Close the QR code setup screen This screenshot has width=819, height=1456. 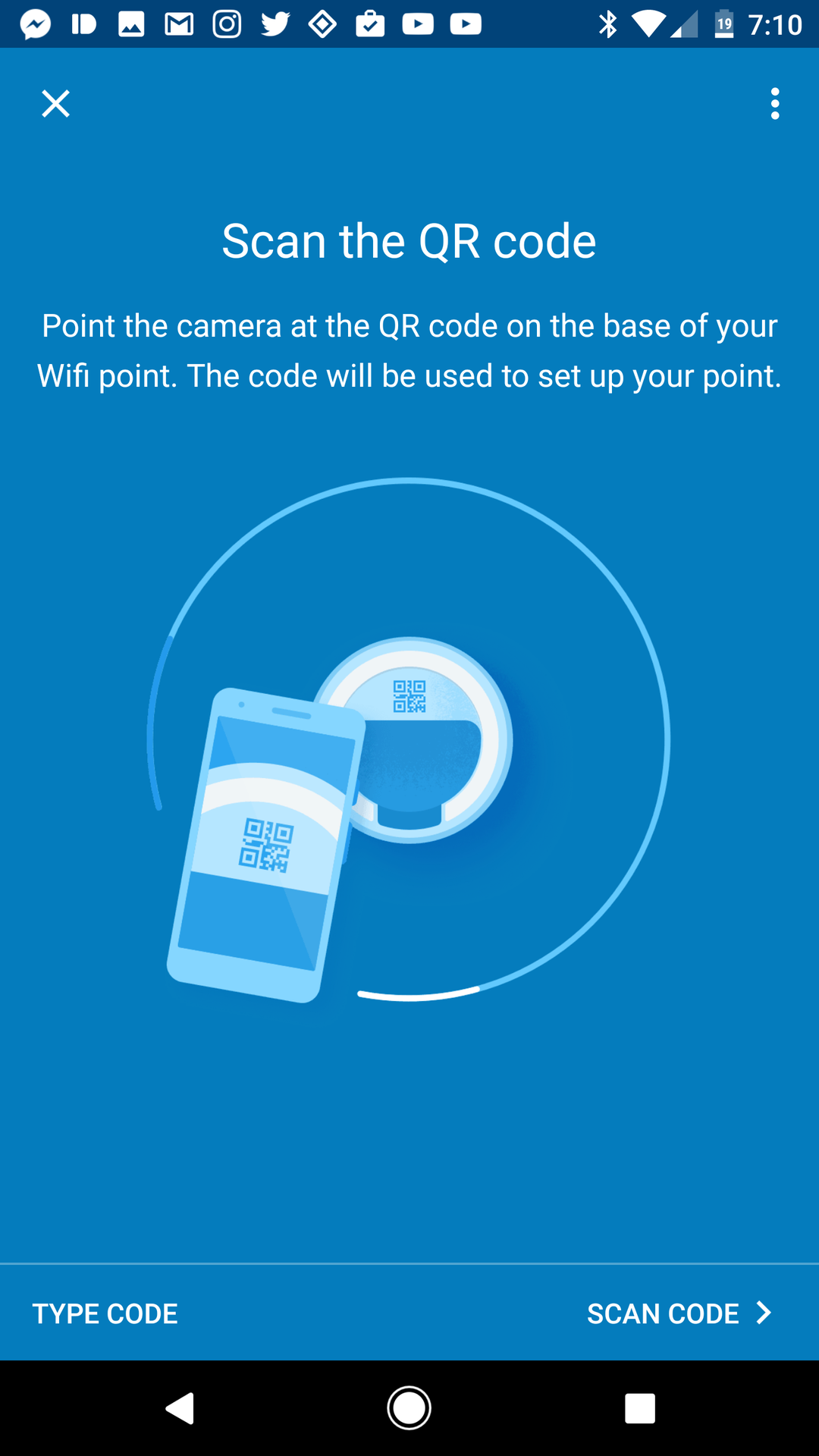(x=55, y=104)
